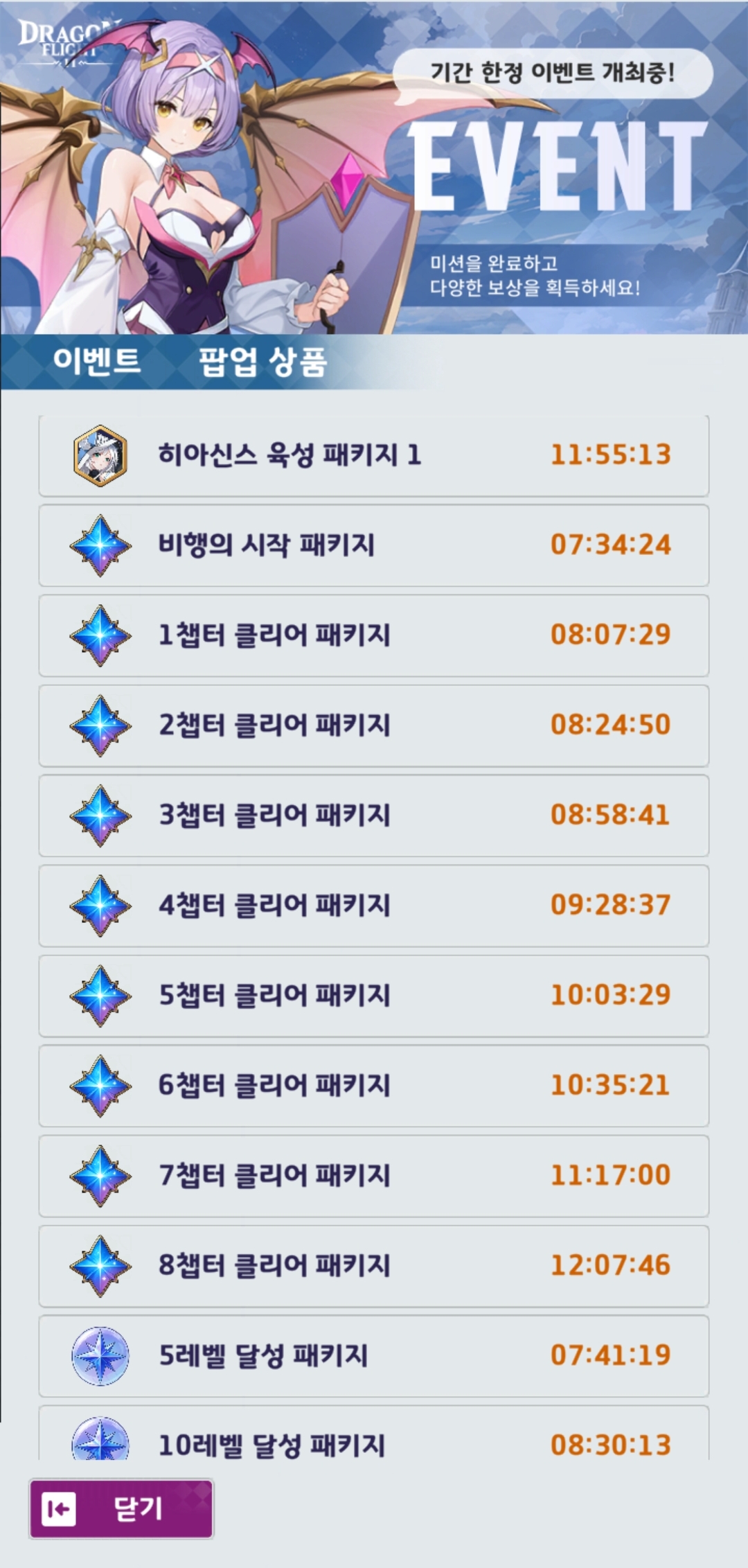Tap 7챕터 클리어 패키지
This screenshot has height=1568, width=748.
pyautogui.click(x=373, y=1176)
